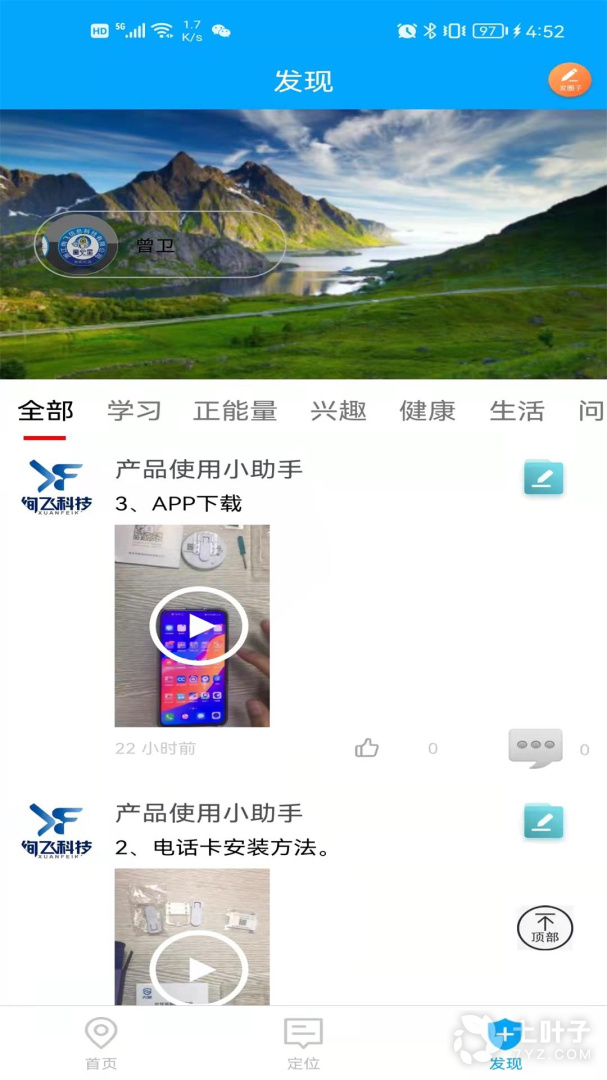Jump back to top with 顶部 button

point(545,927)
